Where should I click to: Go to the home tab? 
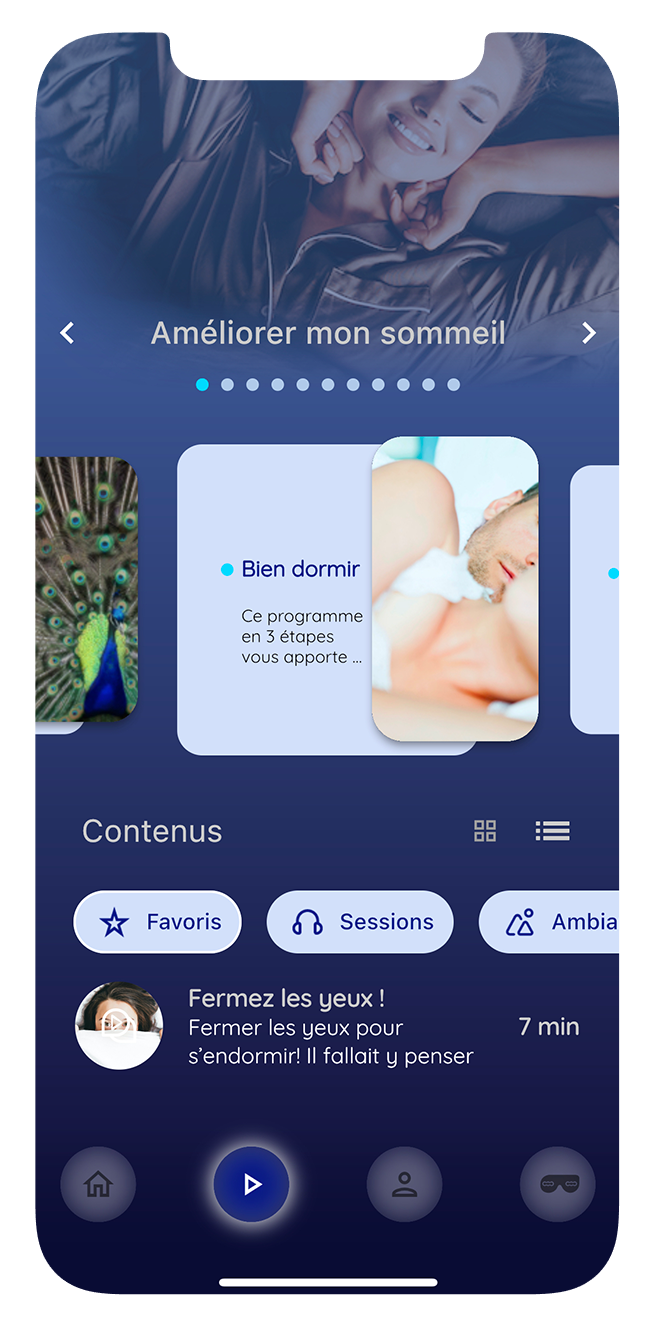(x=98, y=1184)
